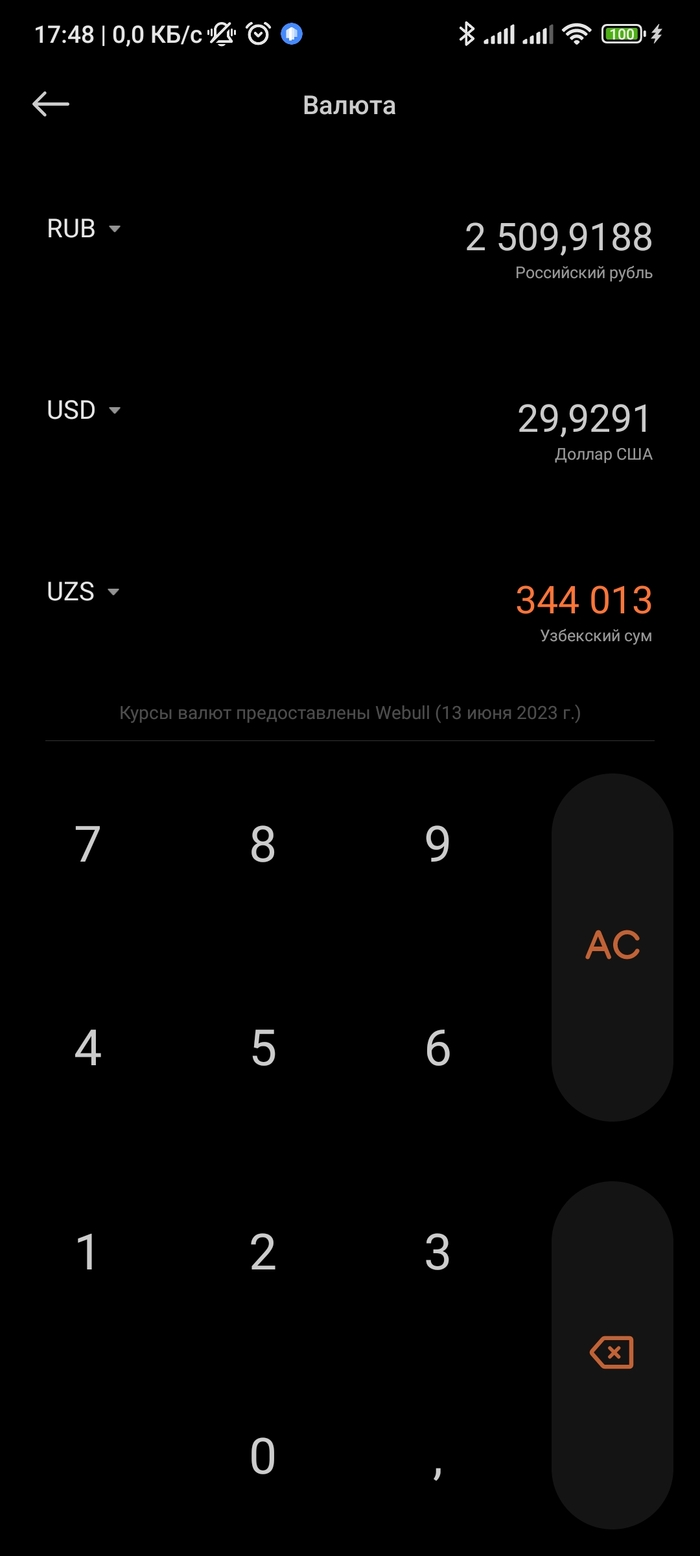
Task: Enter digit 3 on the keypad
Action: pos(438,1253)
